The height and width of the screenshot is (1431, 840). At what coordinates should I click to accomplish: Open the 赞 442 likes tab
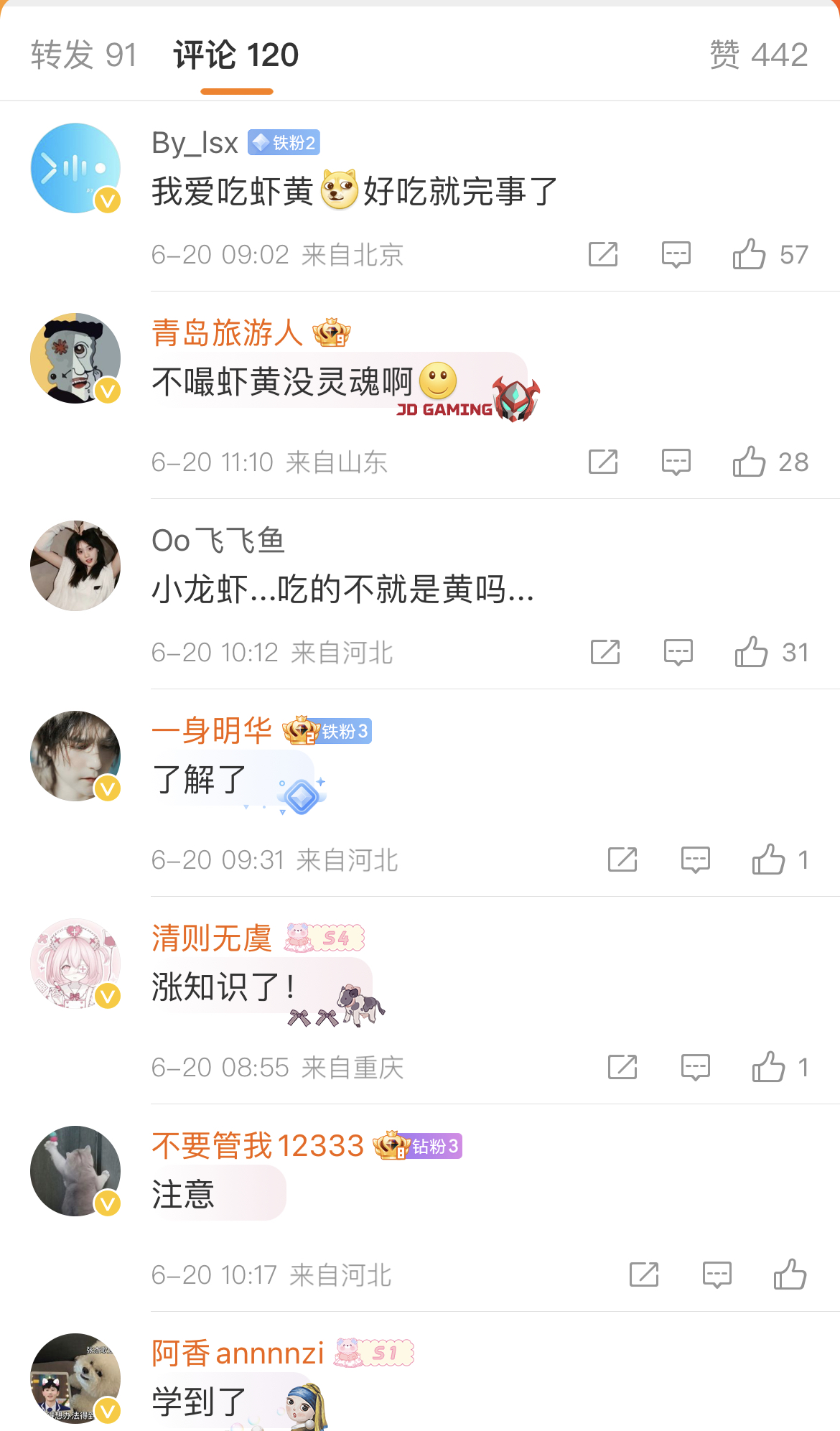(758, 55)
